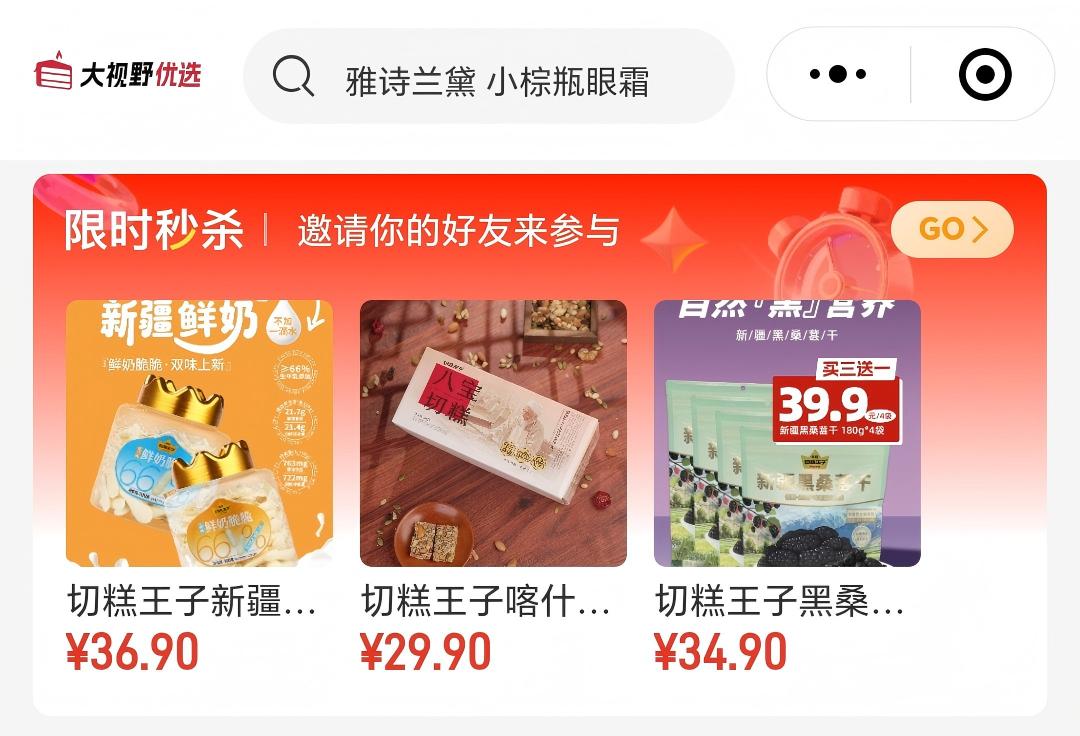View the 切糕王子喀什 八宝切糕 product at ¥29.90
1080x736 pixels.
point(493,433)
